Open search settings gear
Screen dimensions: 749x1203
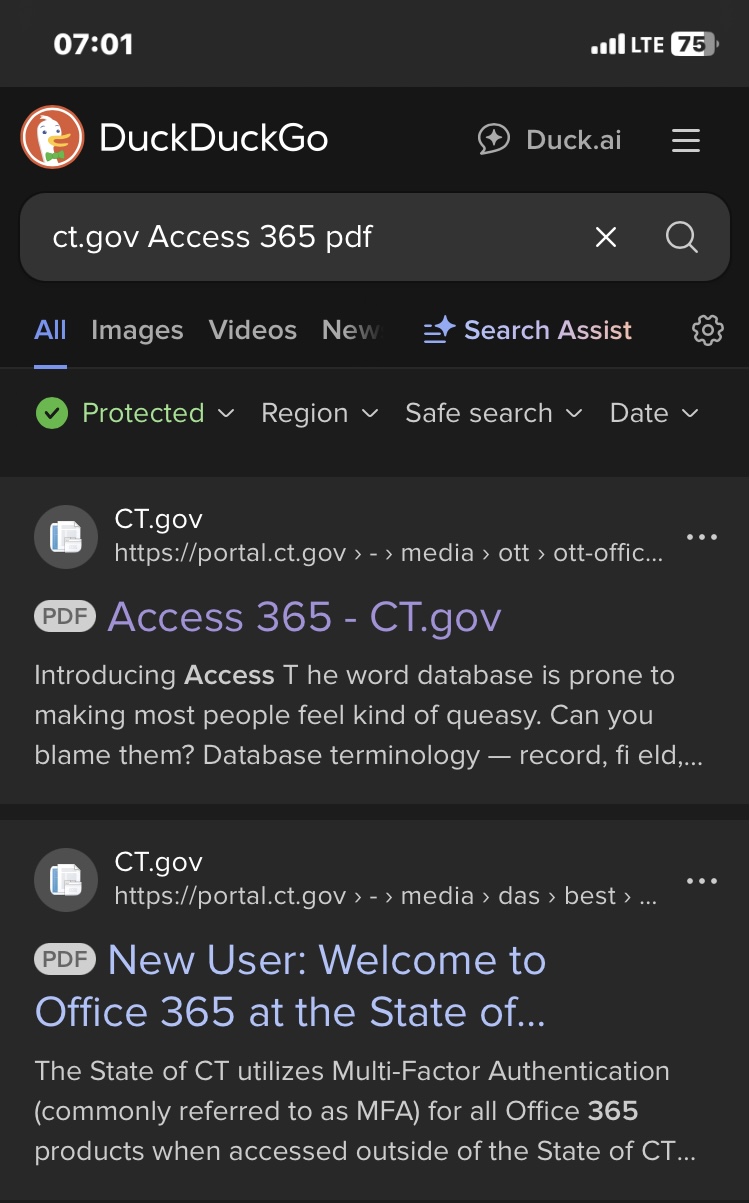point(707,330)
